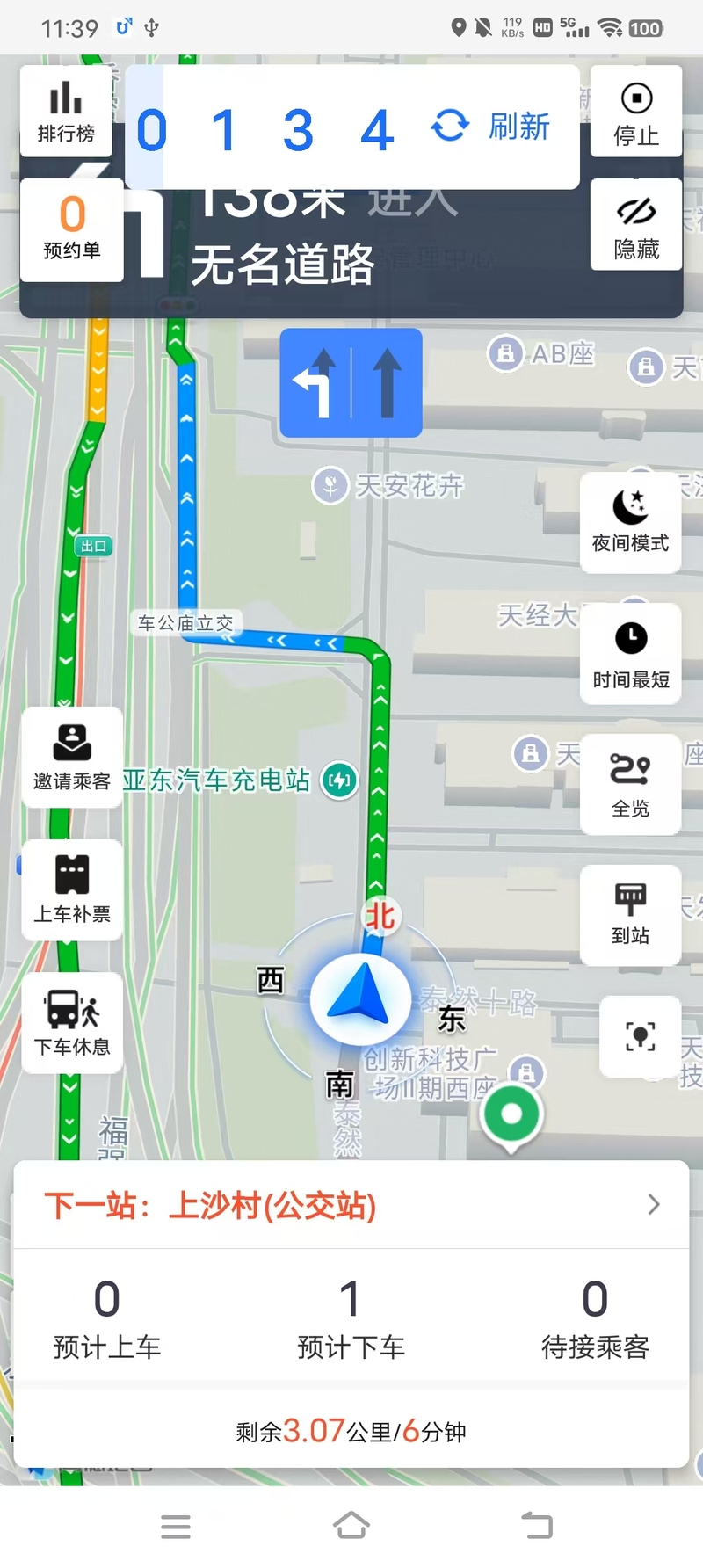The image size is (703, 1568).
Task: Open 邀请乘客 invite passengers
Action: tap(72, 758)
